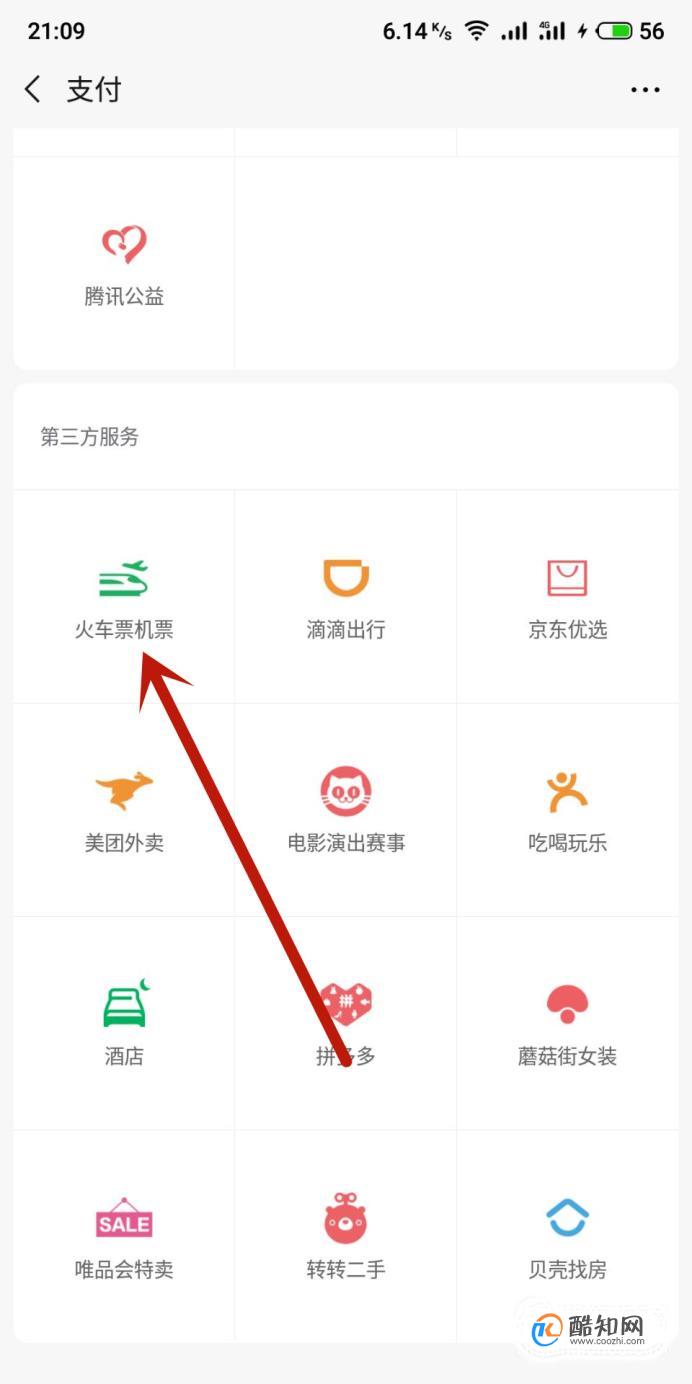Open 拼多多 shopping

346,1023
